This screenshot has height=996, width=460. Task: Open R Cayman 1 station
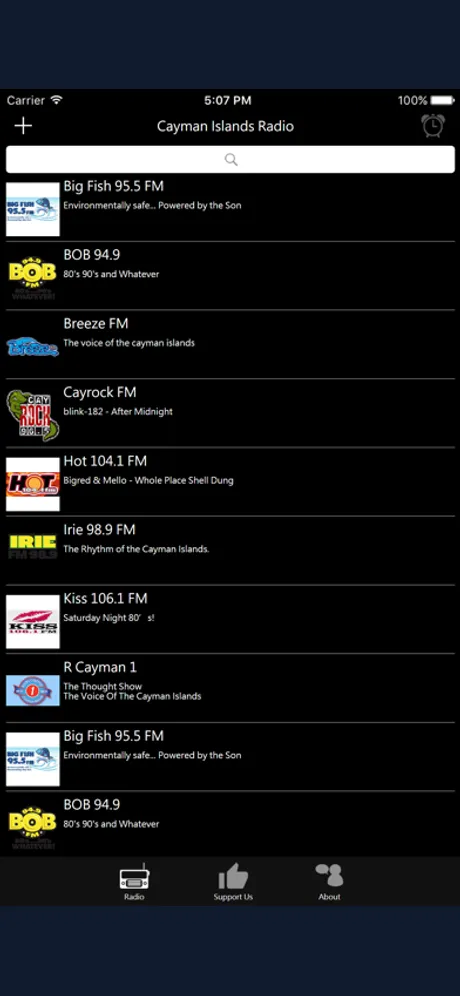pos(230,688)
